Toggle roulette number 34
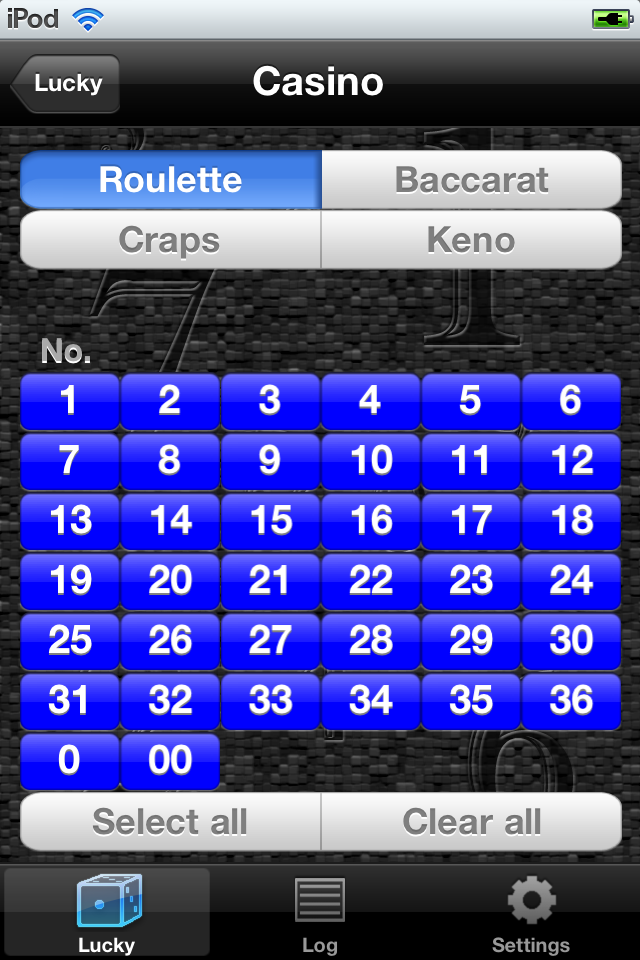Viewport: 640px width, 960px height. [x=370, y=702]
